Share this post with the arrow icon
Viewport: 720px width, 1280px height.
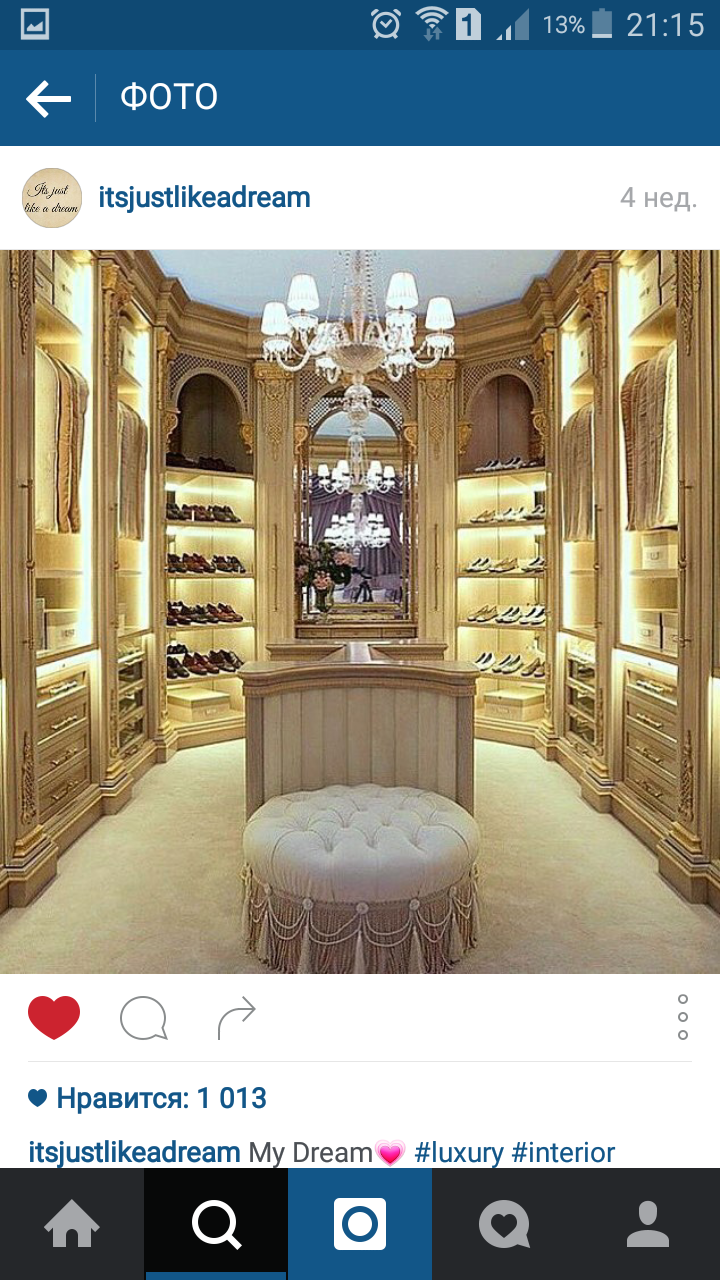[237, 1018]
